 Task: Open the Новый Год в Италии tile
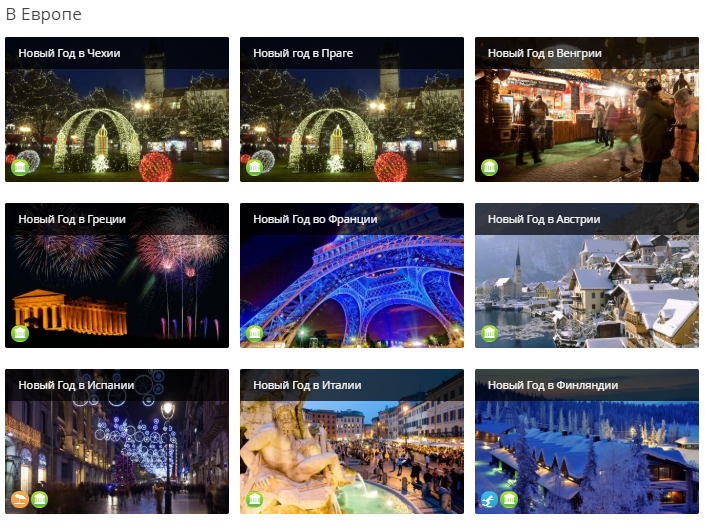click(352, 442)
